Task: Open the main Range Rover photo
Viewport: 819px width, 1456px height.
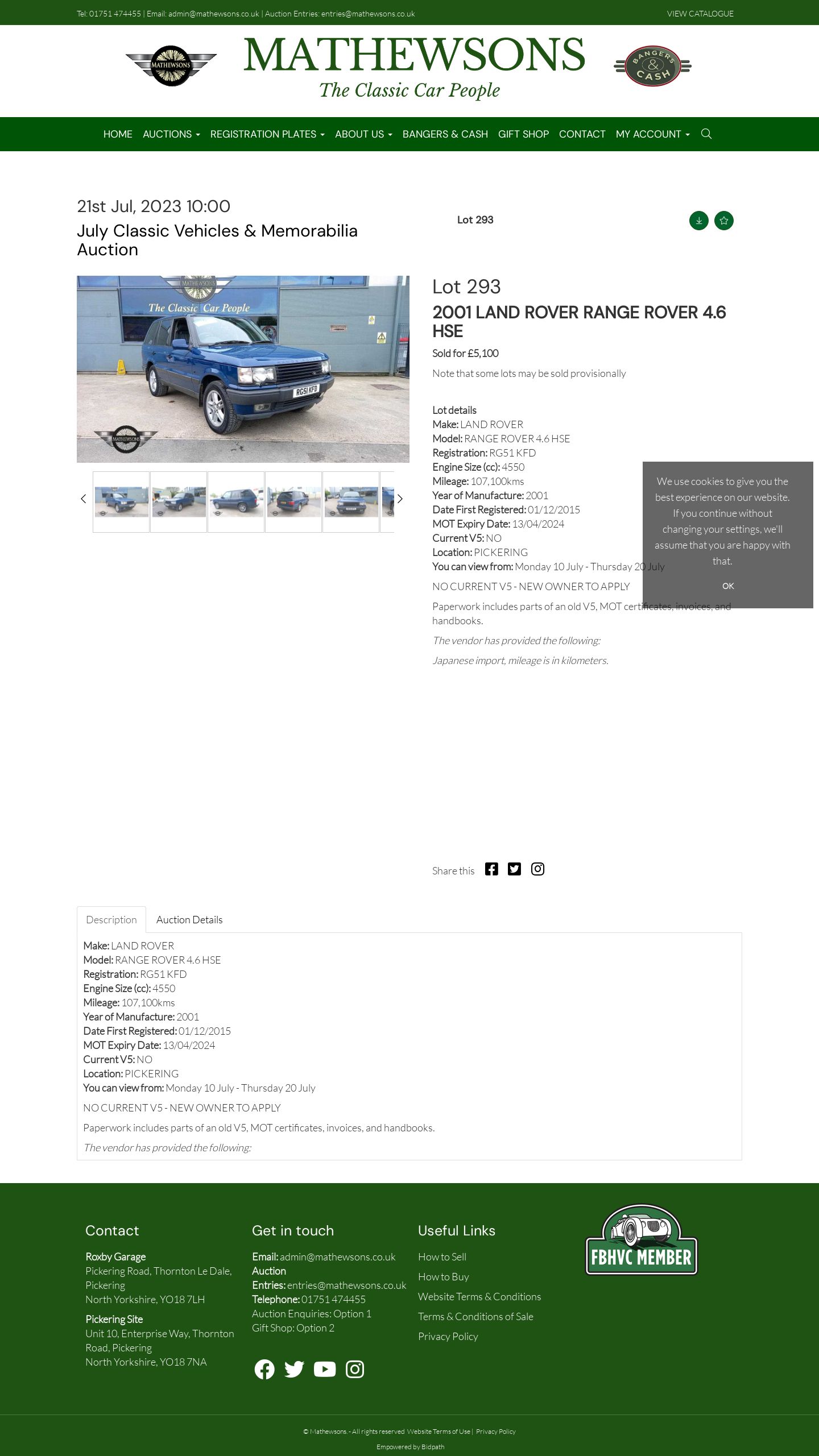Action: (x=243, y=369)
